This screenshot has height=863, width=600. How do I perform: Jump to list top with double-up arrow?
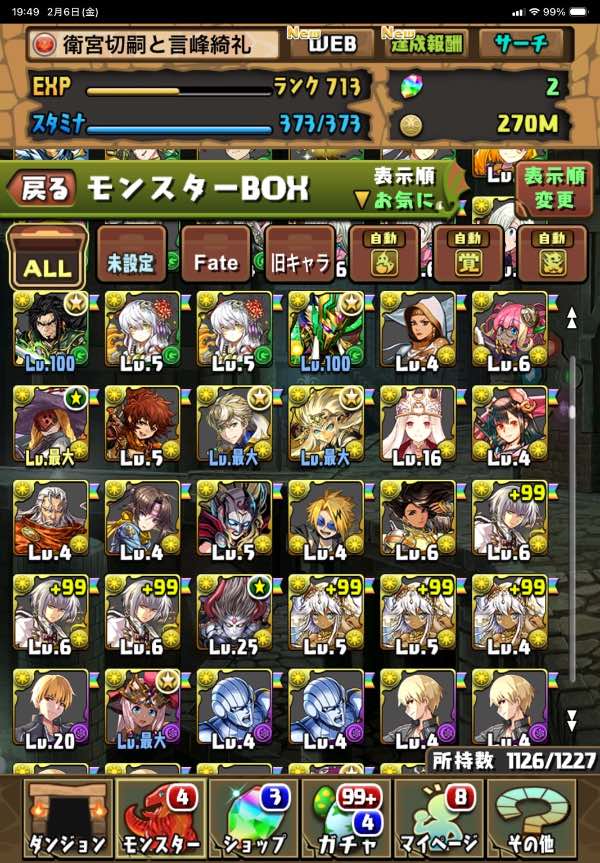[572, 318]
